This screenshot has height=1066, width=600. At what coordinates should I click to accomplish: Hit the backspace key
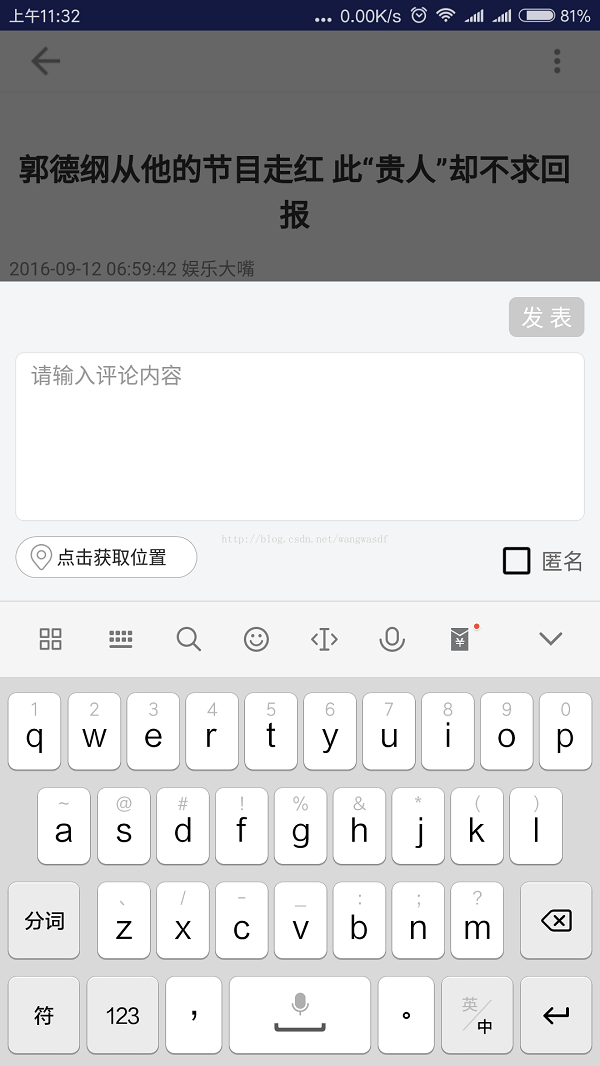point(556,921)
